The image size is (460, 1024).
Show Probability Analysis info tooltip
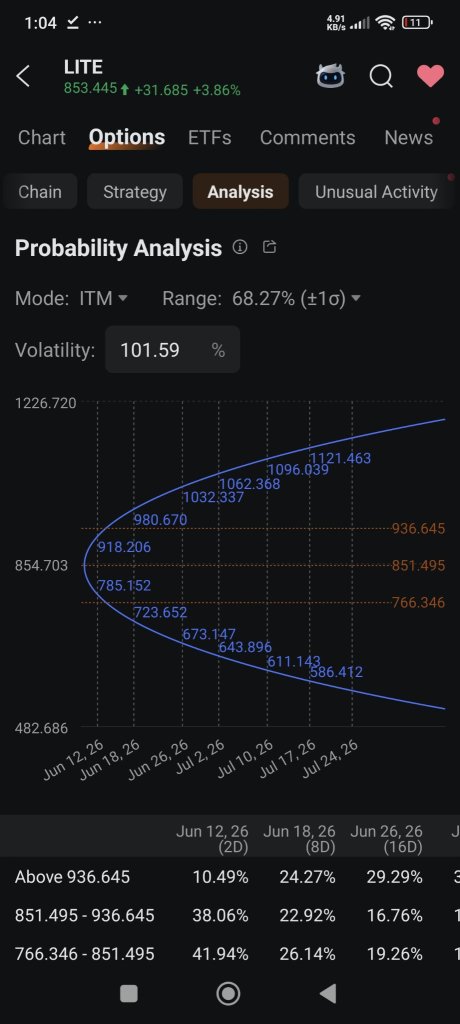click(240, 248)
